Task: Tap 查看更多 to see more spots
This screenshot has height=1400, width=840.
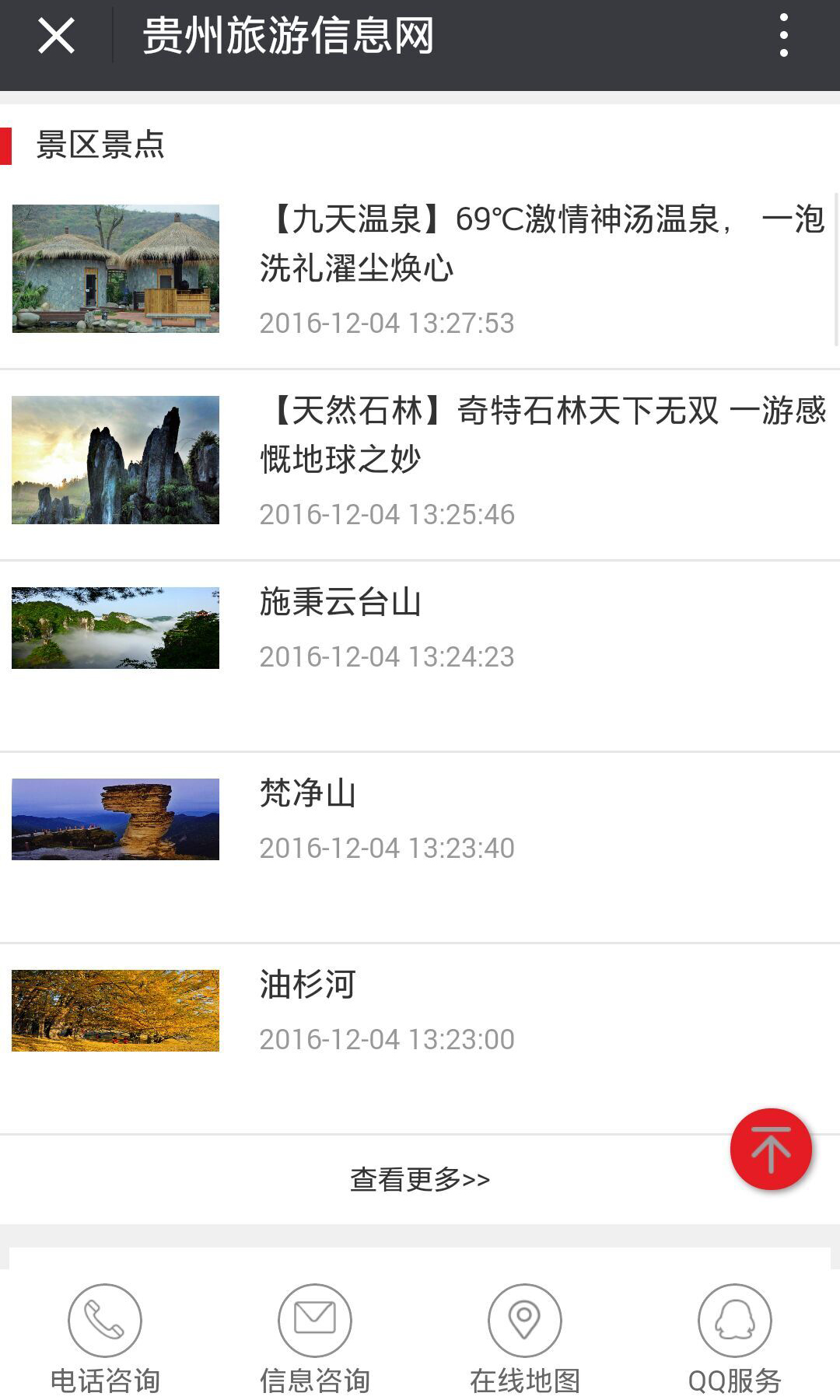Action: (x=420, y=1179)
